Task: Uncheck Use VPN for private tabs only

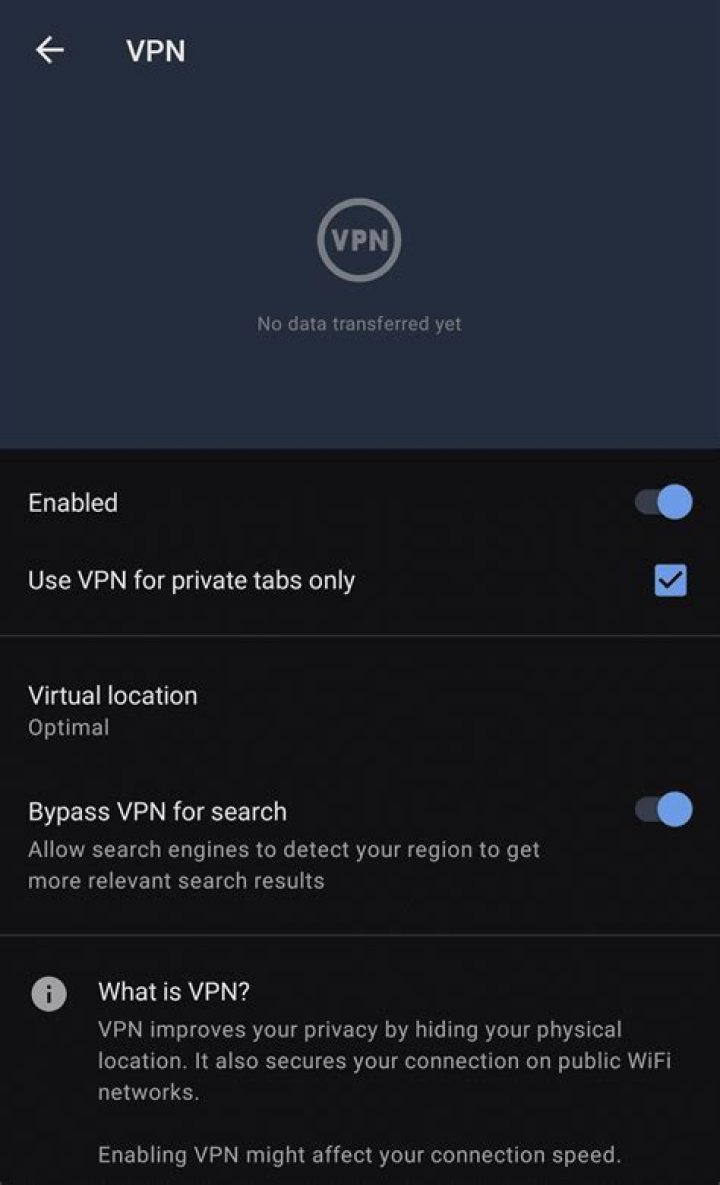Action: tap(669, 580)
